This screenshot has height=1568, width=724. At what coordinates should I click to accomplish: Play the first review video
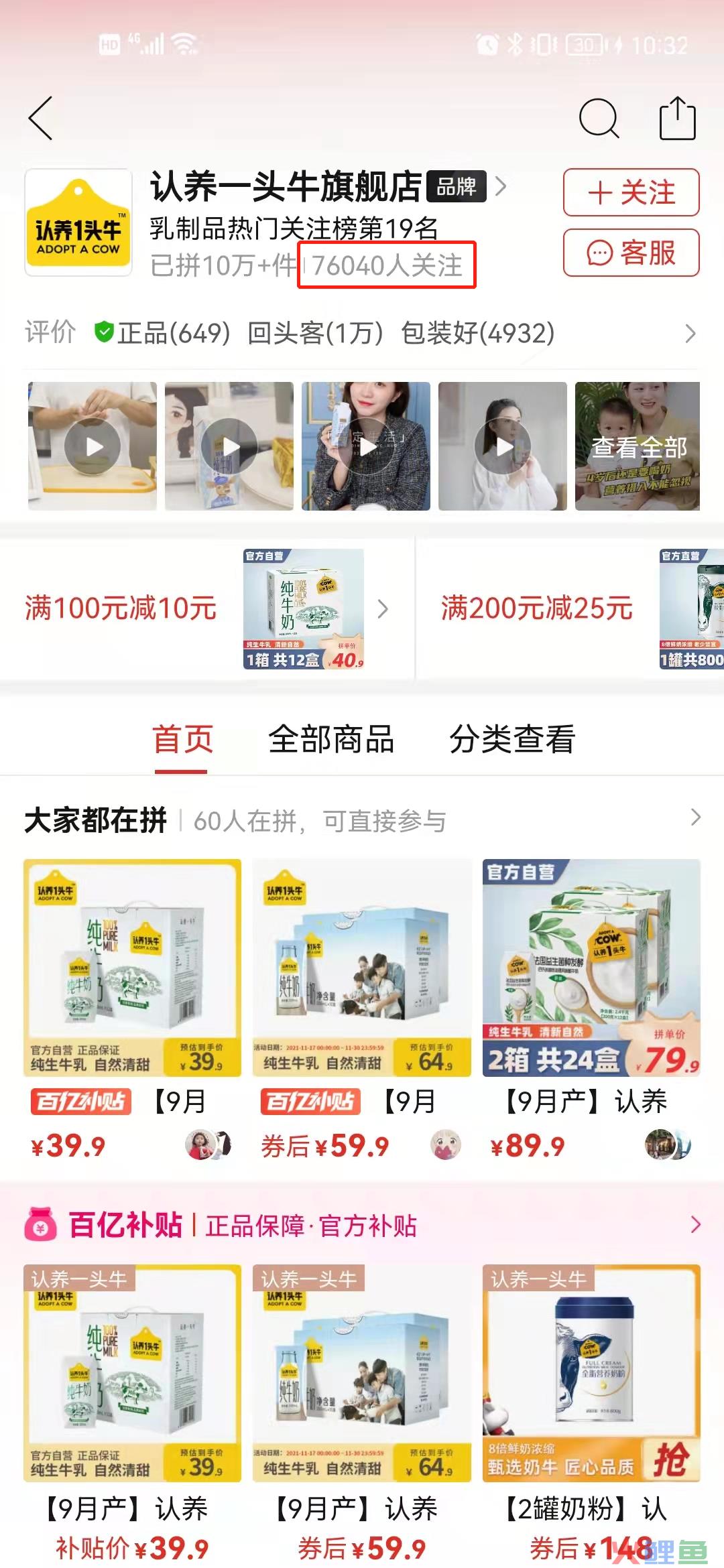pos(93,446)
